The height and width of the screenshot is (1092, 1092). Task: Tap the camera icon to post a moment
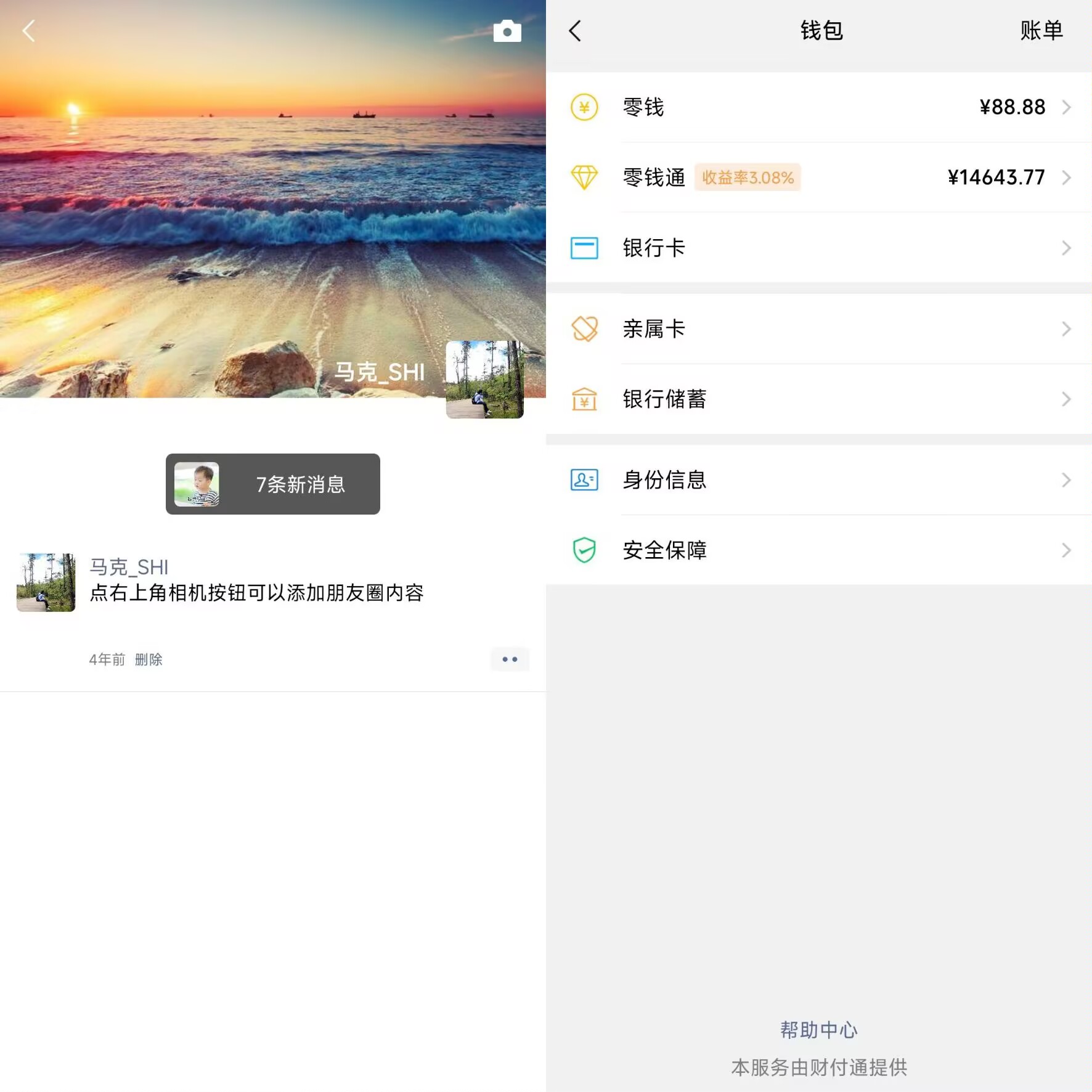[x=507, y=31]
